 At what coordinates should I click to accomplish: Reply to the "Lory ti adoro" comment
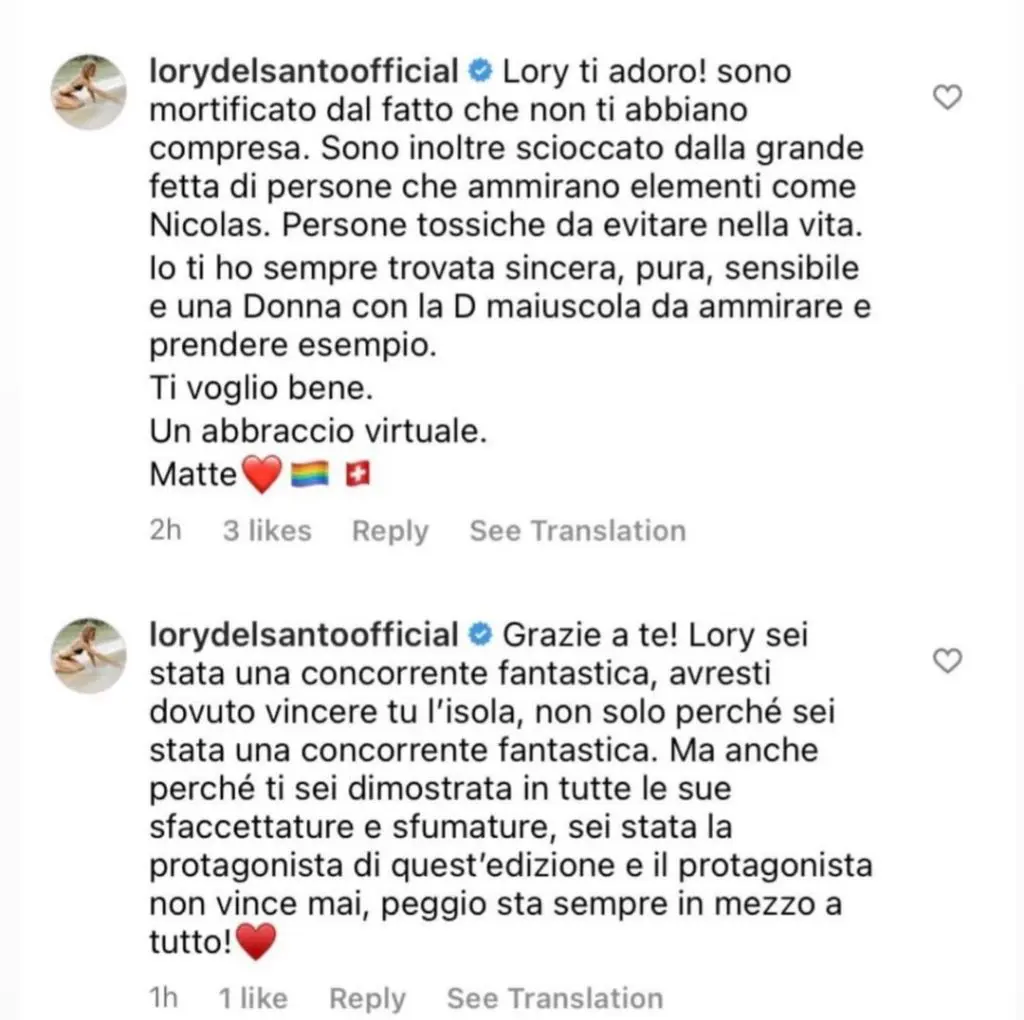[390, 531]
